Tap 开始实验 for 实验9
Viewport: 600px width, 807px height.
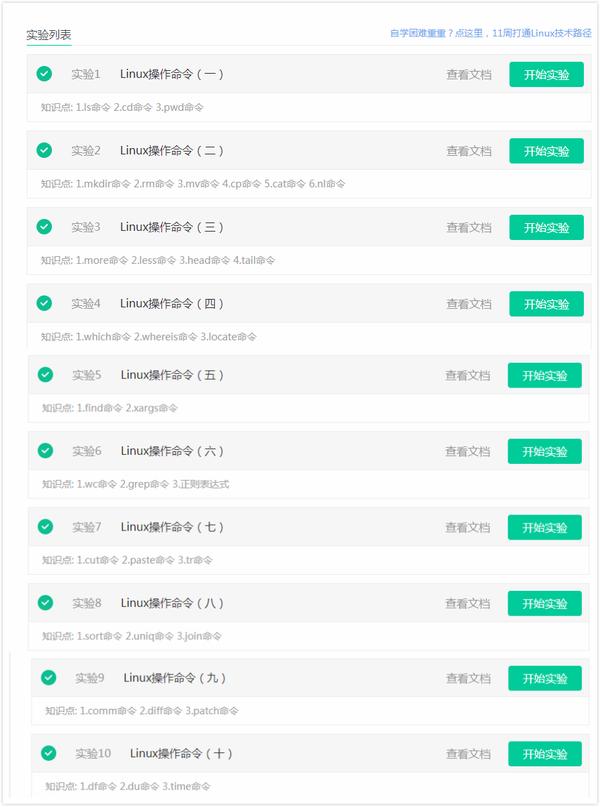[x=545, y=679]
